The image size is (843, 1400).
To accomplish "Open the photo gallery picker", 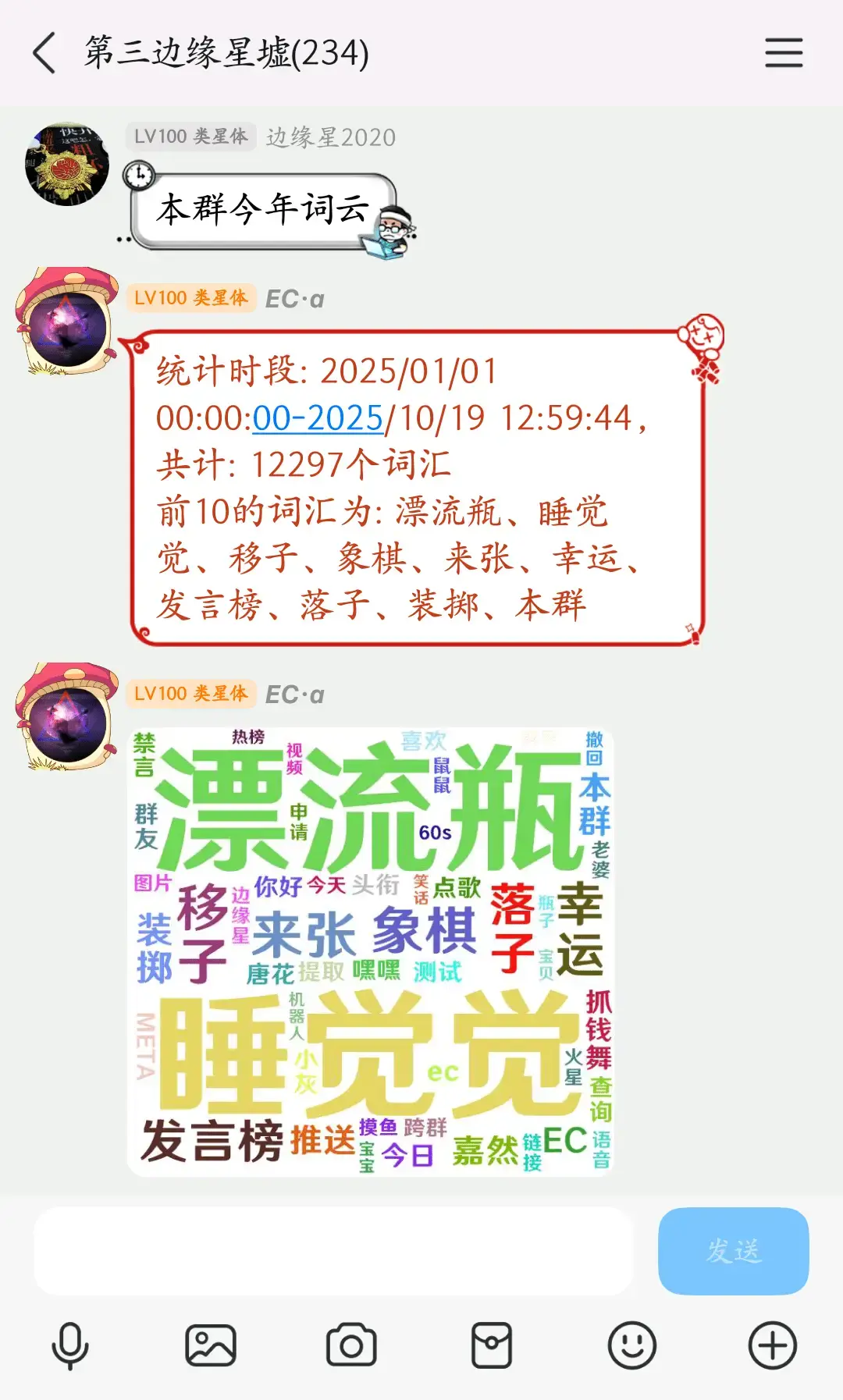I will click(211, 1345).
